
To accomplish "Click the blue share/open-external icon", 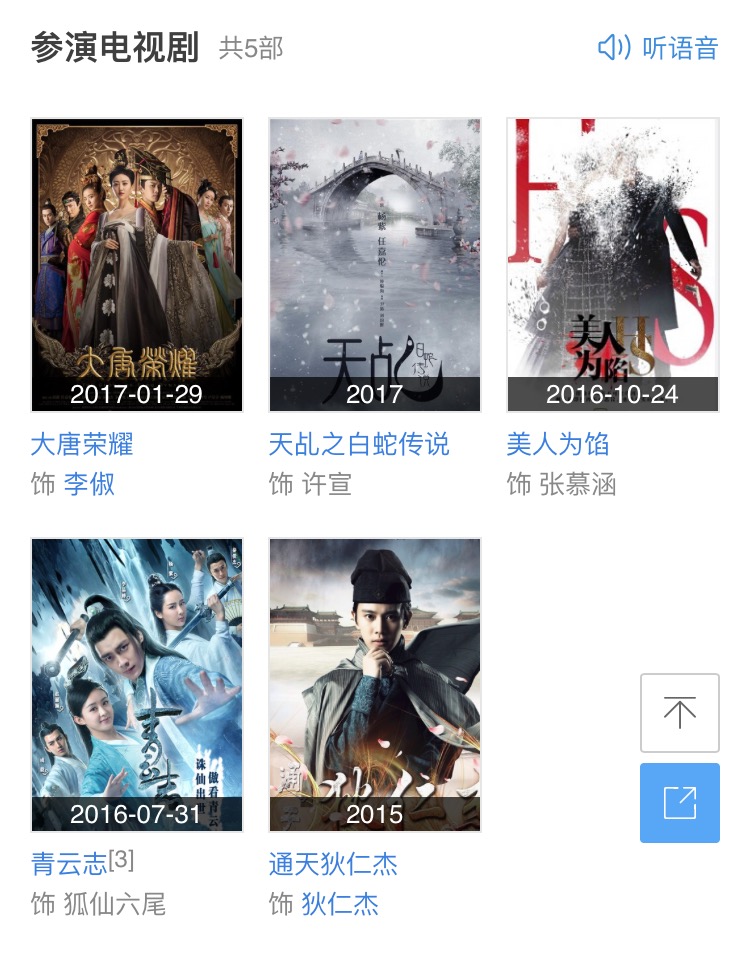I will coord(680,803).
